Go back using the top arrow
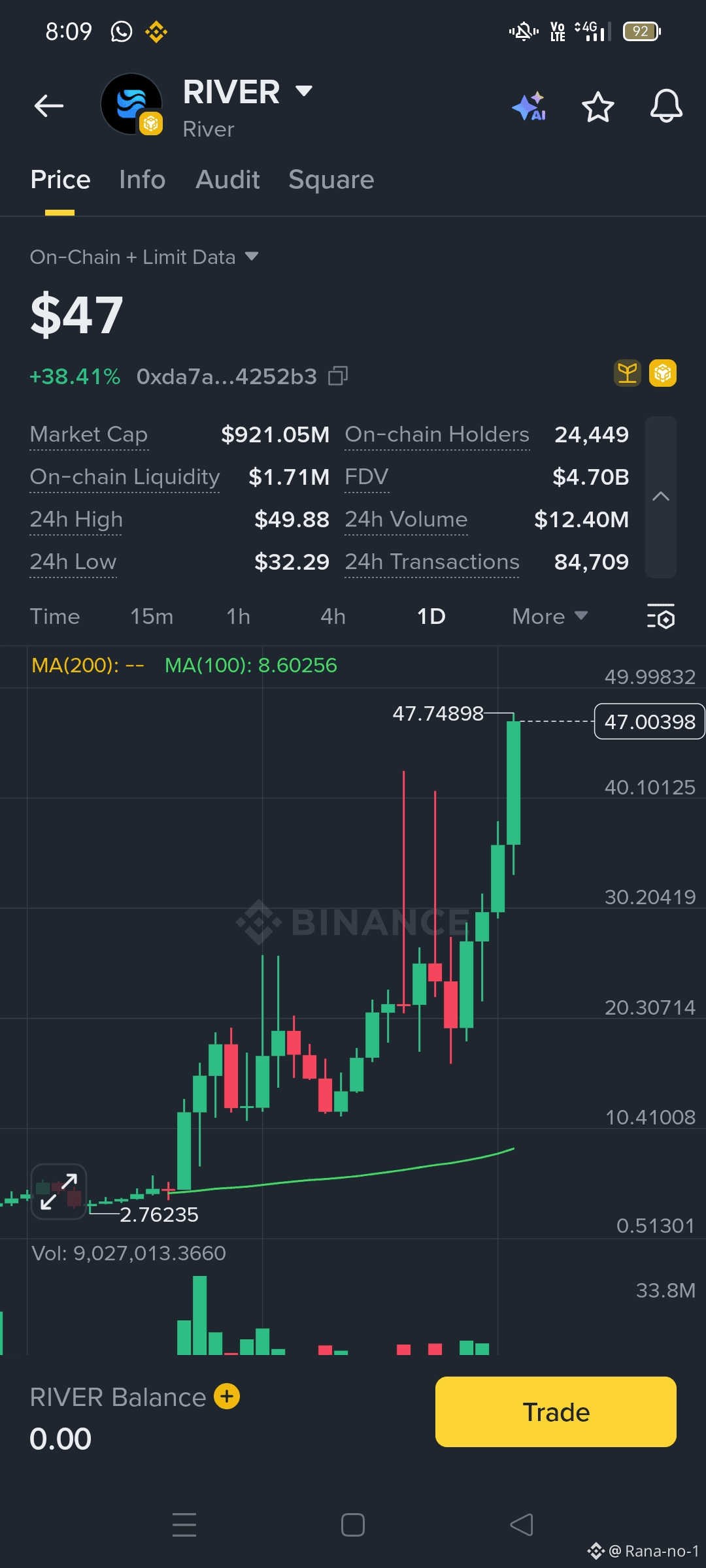The width and height of the screenshot is (706, 1568). tap(49, 106)
